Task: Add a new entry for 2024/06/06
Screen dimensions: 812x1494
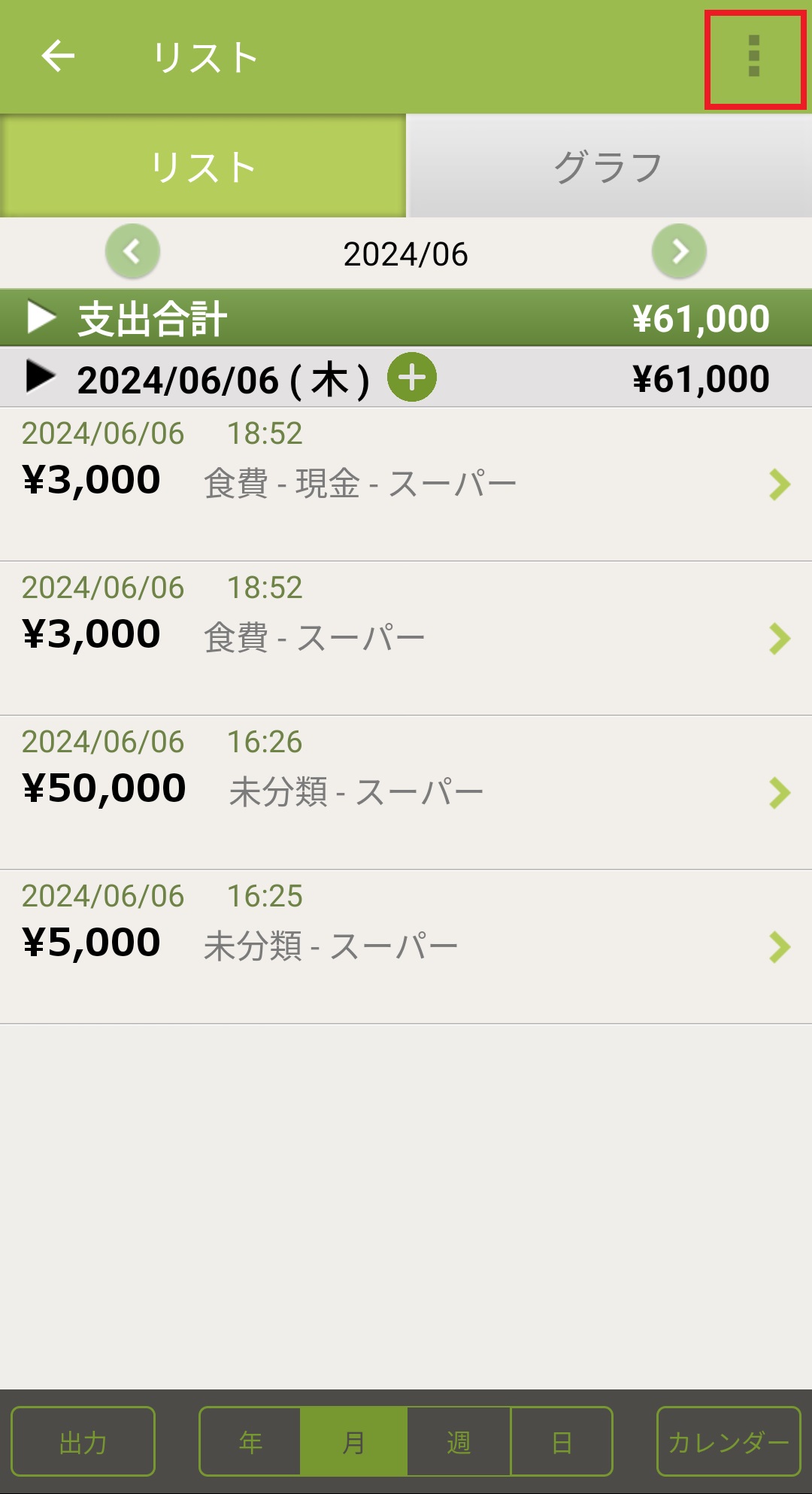Action: click(412, 377)
